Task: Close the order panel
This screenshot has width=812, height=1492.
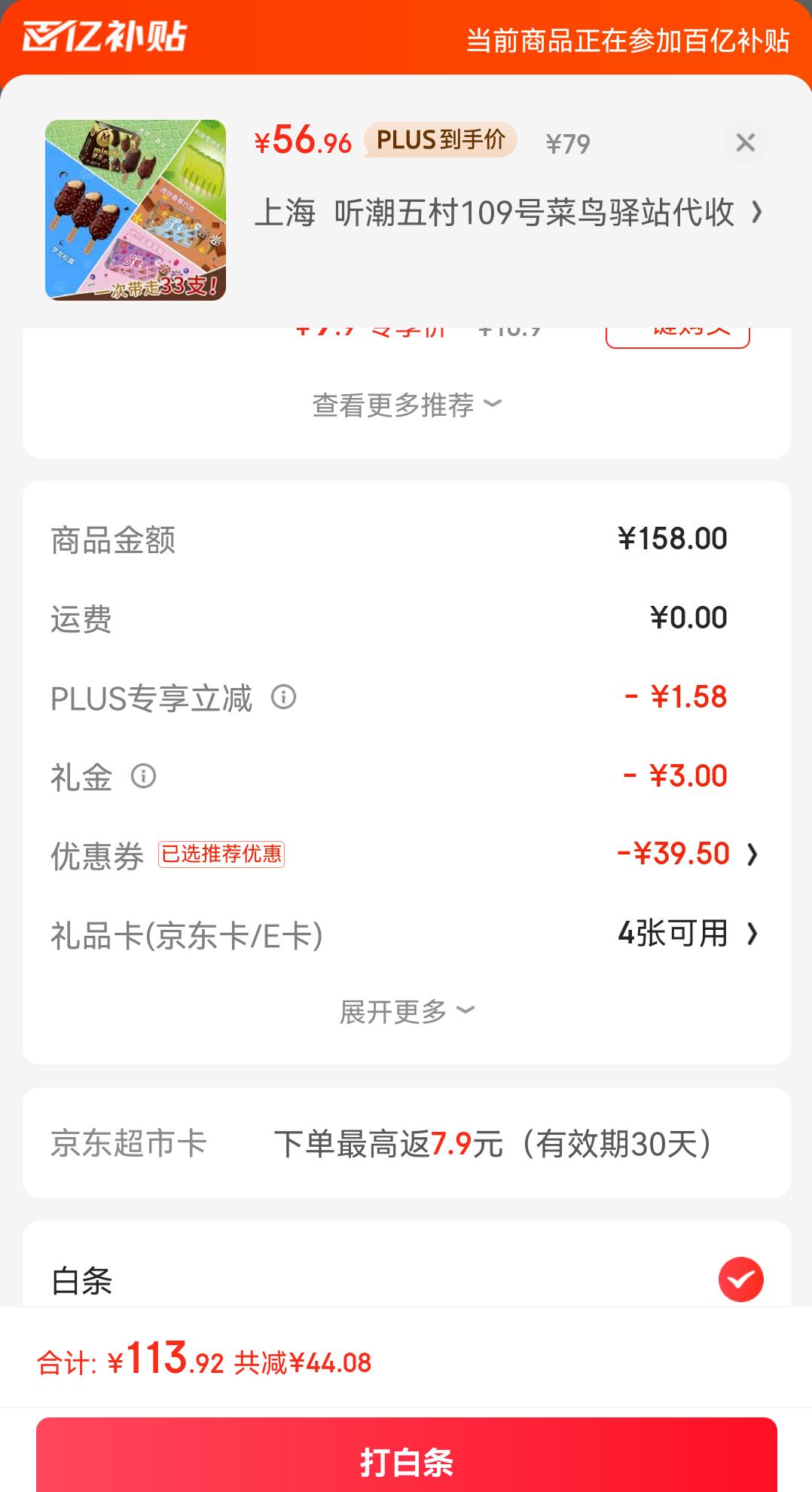Action: coord(745,142)
